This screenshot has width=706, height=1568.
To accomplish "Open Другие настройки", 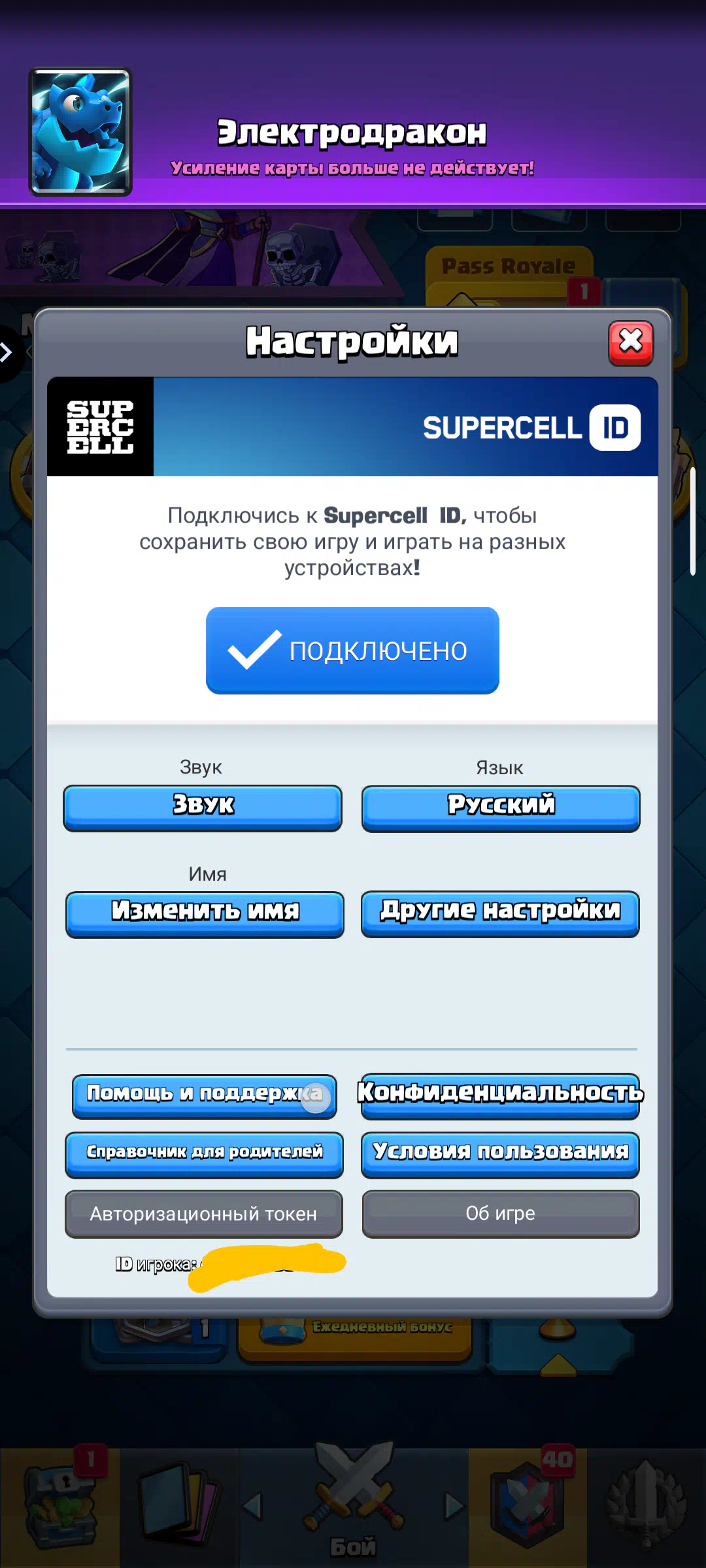I will [x=501, y=914].
